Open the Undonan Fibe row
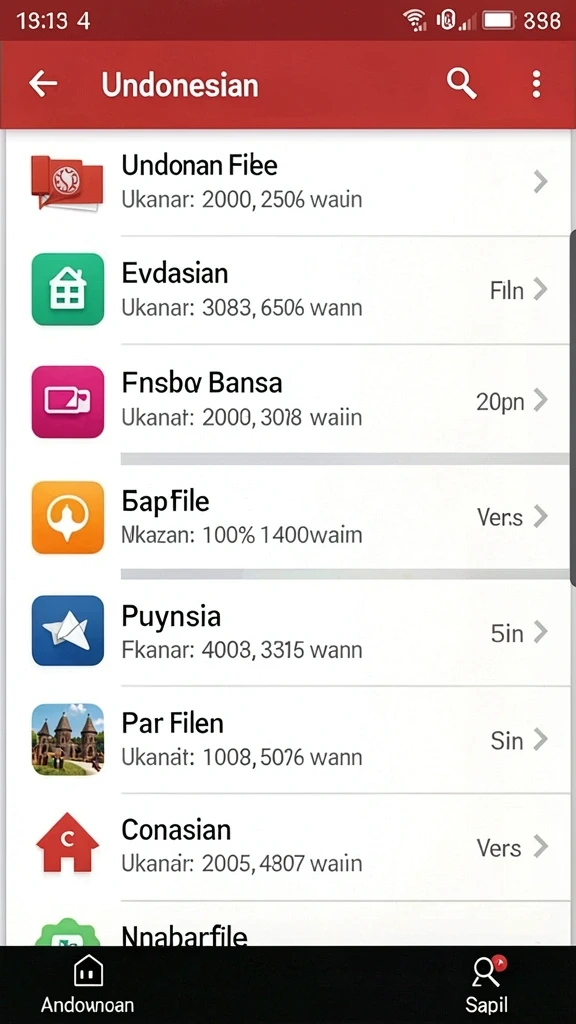 pyautogui.click(x=288, y=182)
